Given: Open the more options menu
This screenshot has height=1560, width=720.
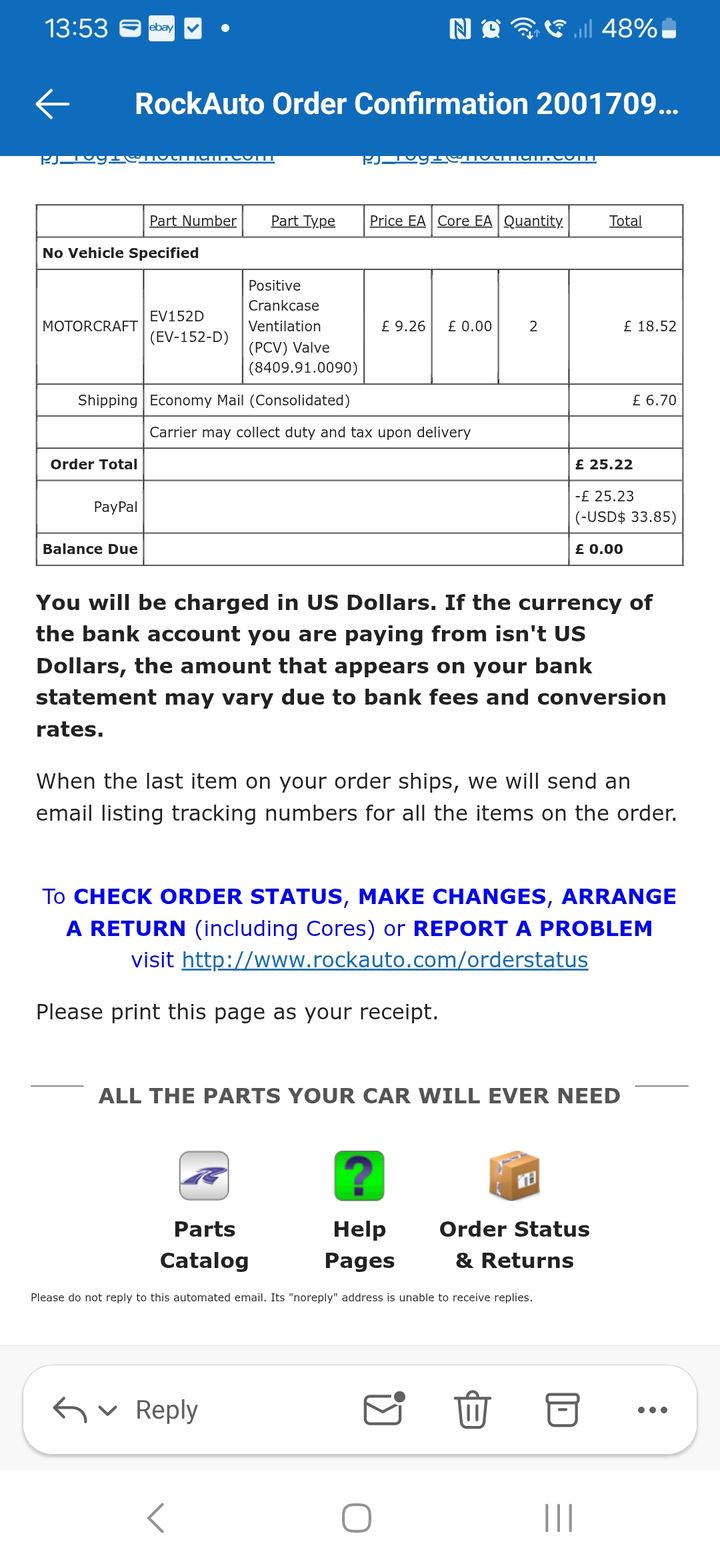Looking at the screenshot, I should [652, 1410].
